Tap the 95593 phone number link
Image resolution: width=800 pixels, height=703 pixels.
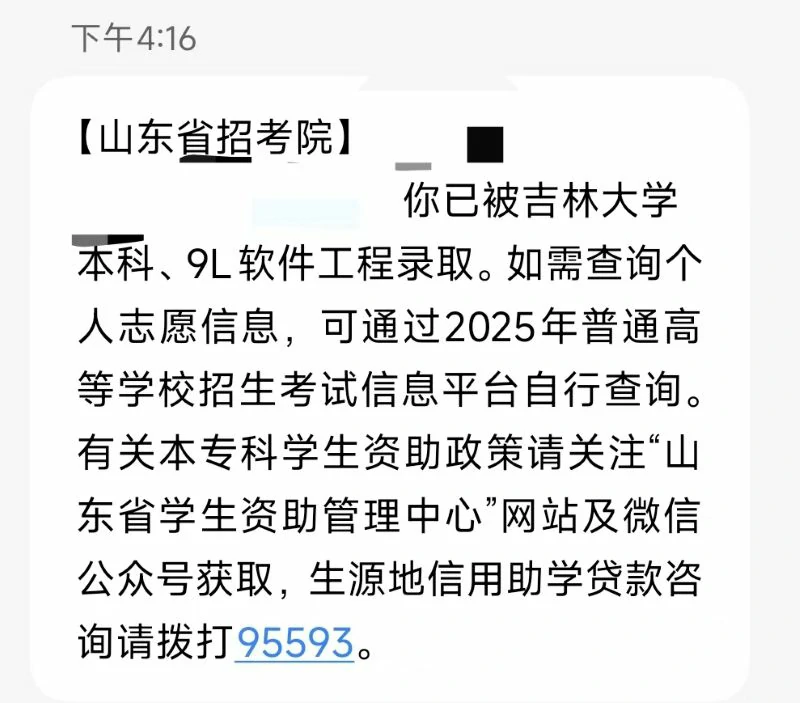[295, 640]
